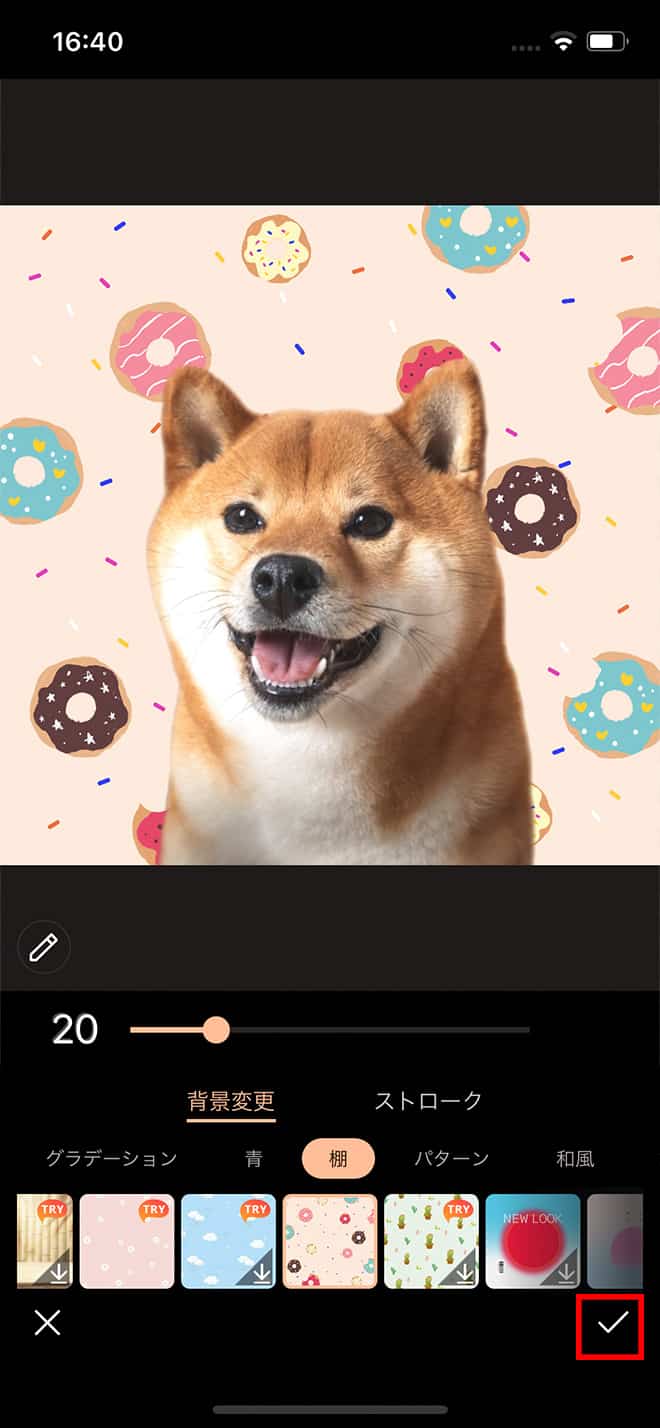Select the パターン category
The width and height of the screenshot is (660, 1428).
tap(451, 1159)
